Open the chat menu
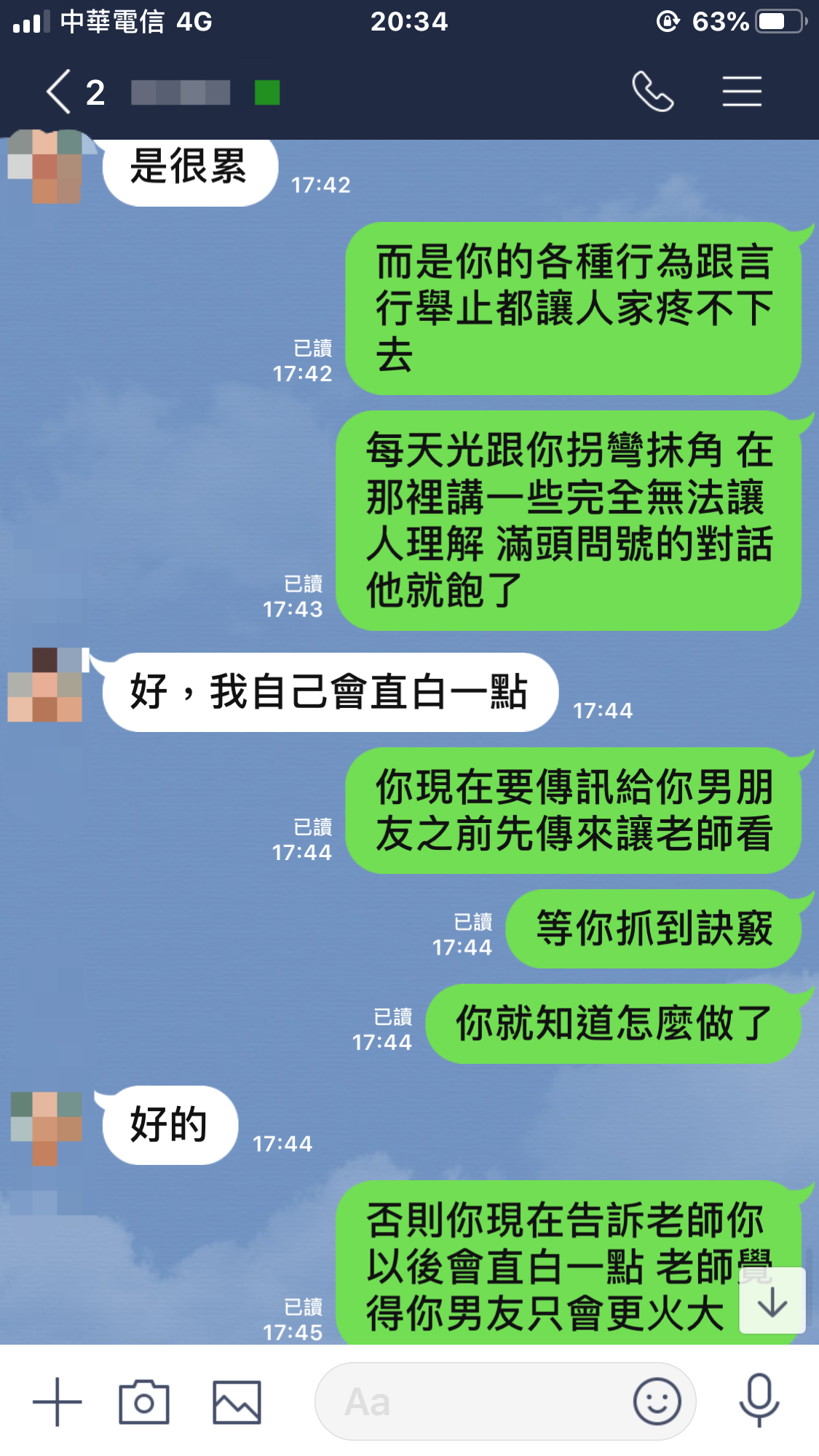Image resolution: width=819 pixels, height=1456 pixels. 742,92
